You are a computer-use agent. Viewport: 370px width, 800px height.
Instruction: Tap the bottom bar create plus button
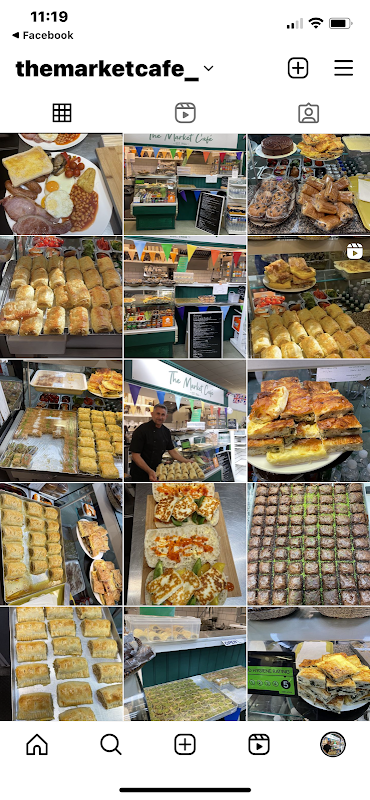point(185,745)
